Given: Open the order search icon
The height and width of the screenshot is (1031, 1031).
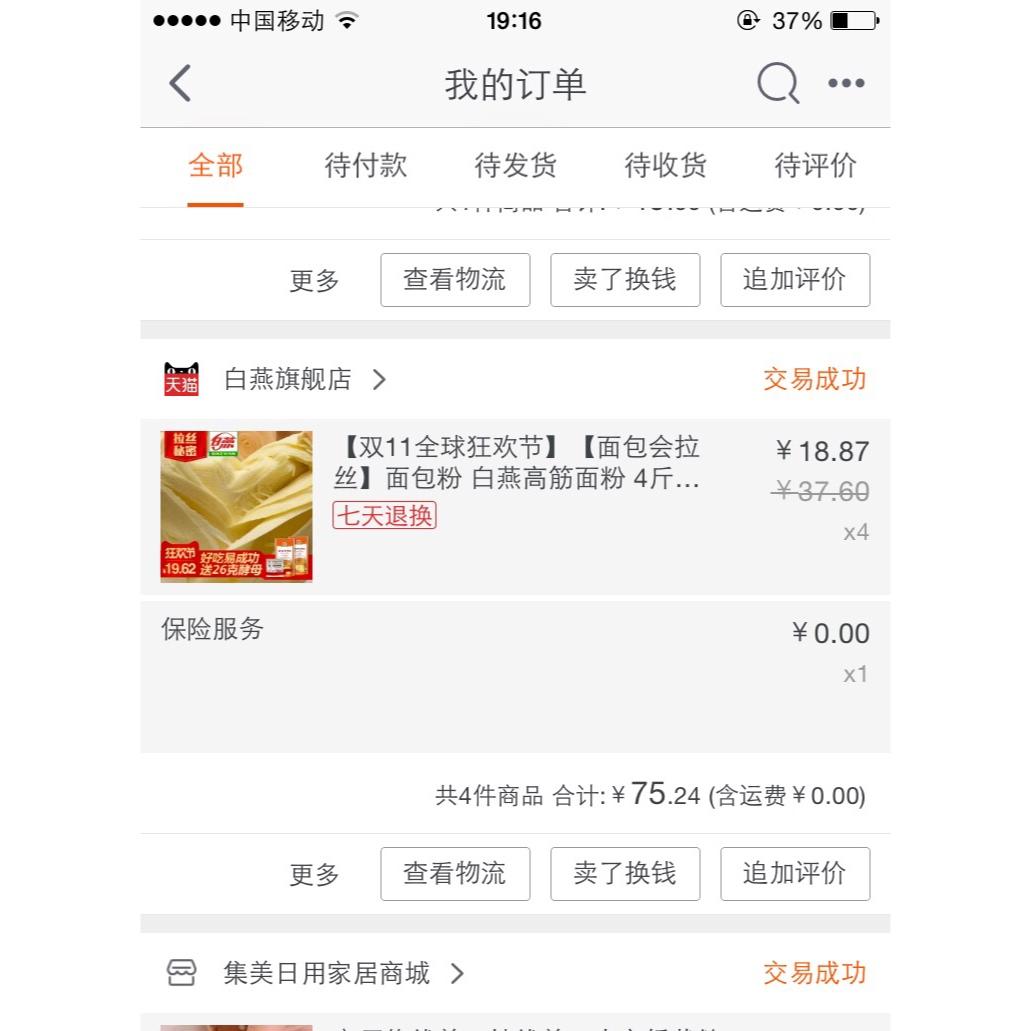Looking at the screenshot, I should coord(777,83).
